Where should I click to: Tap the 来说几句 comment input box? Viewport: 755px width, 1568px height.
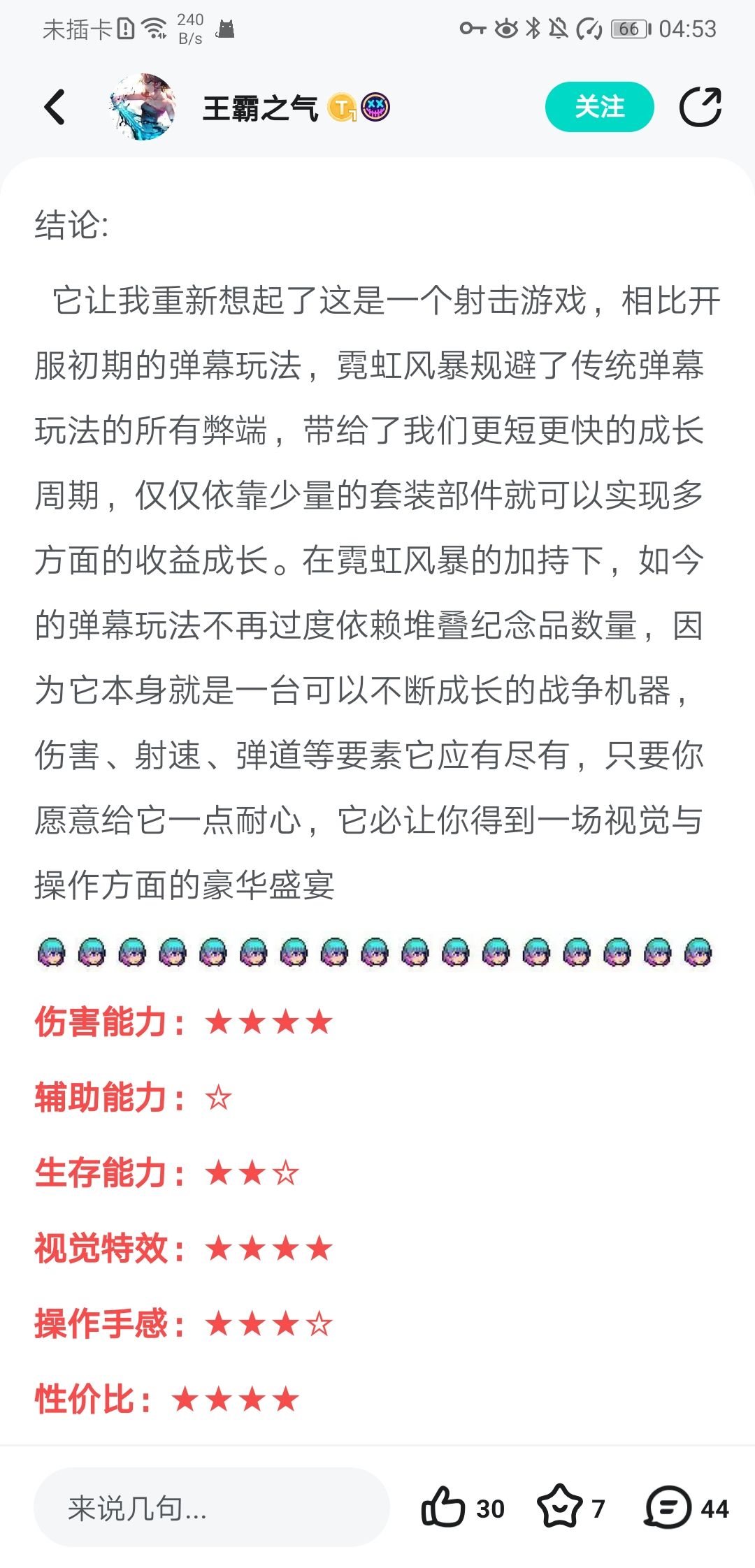coord(211,1508)
